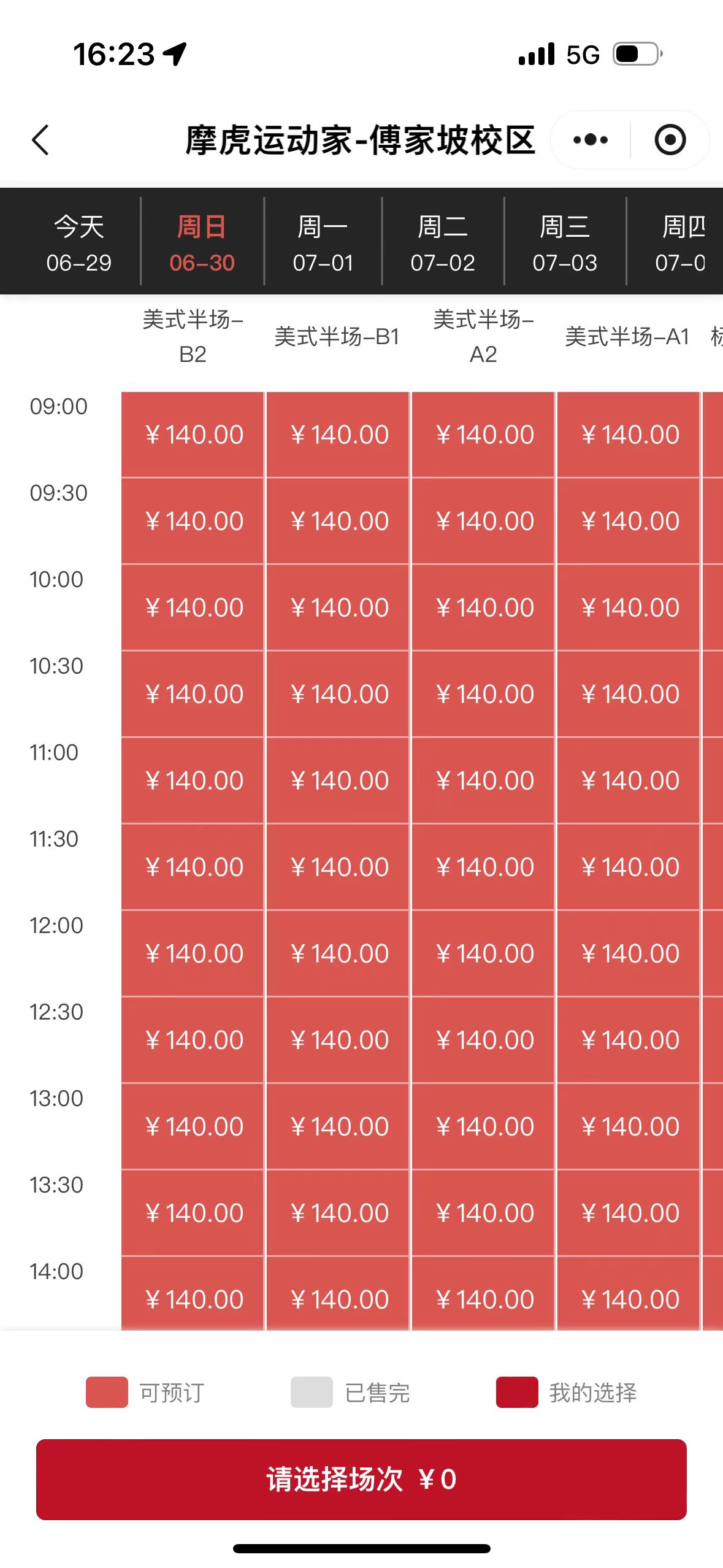Select the Sunday 06-30 date tab

(x=202, y=244)
